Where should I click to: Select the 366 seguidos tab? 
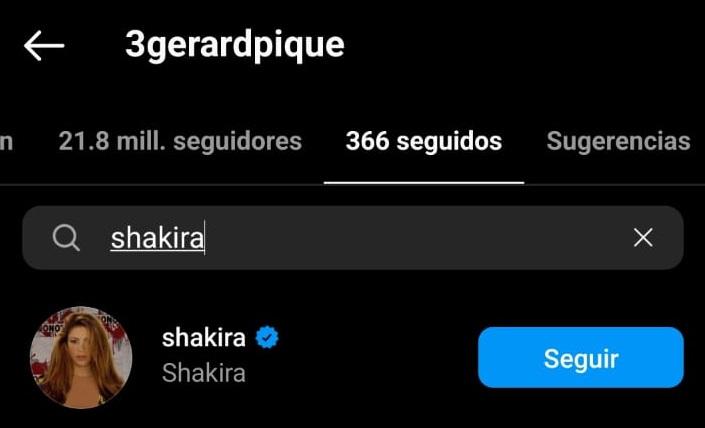coord(424,141)
